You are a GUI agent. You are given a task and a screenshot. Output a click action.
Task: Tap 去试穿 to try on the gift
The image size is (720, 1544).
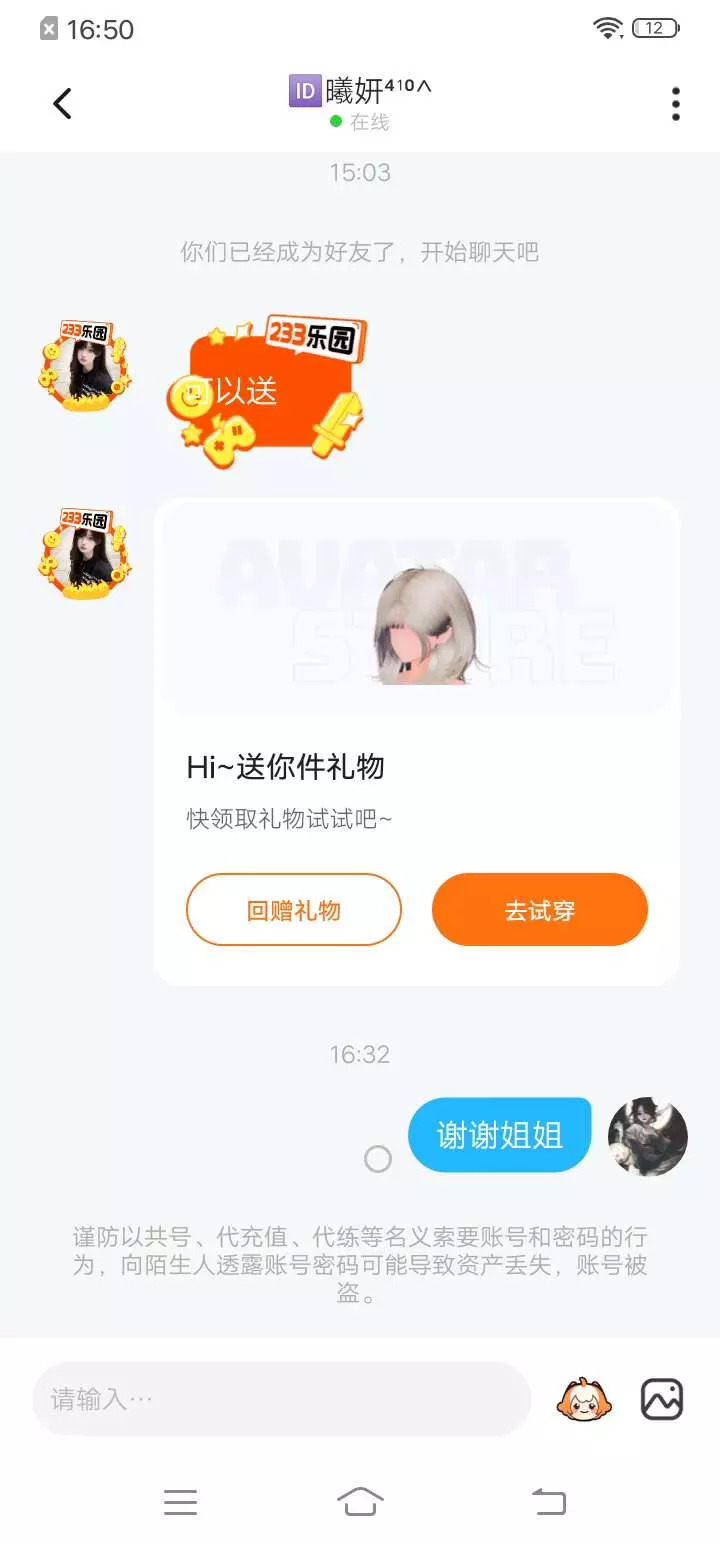pos(540,910)
